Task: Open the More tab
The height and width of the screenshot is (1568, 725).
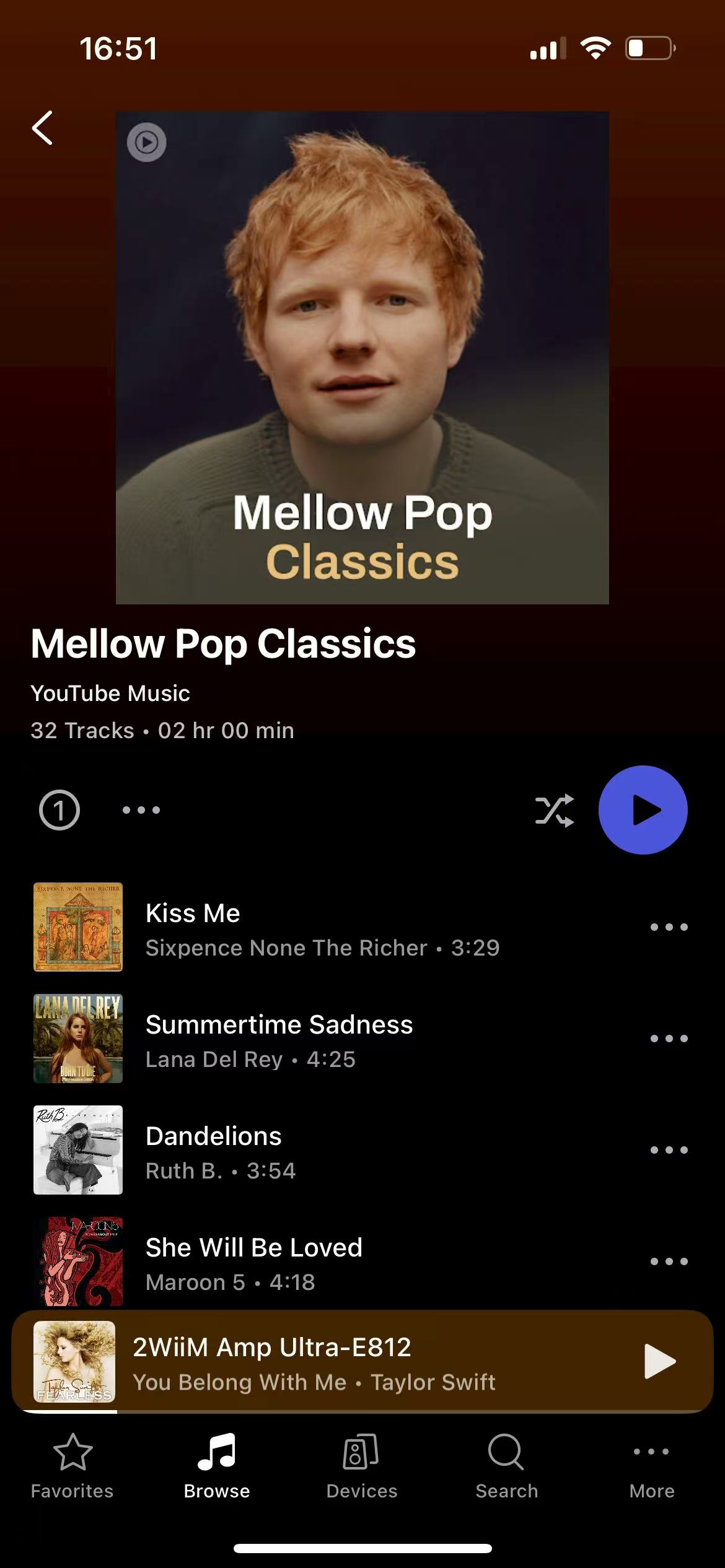Action: (x=651, y=1465)
